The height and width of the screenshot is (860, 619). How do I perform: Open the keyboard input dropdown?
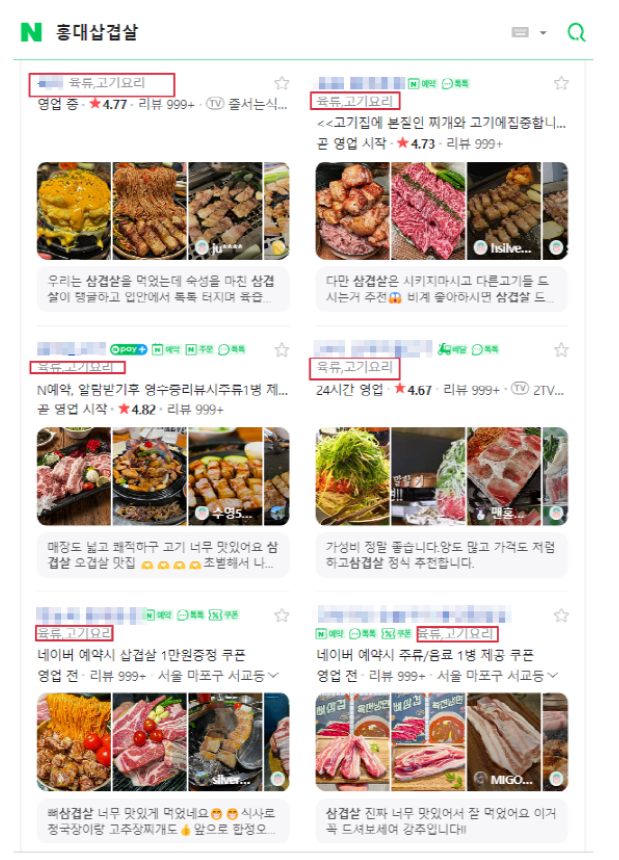[530, 33]
